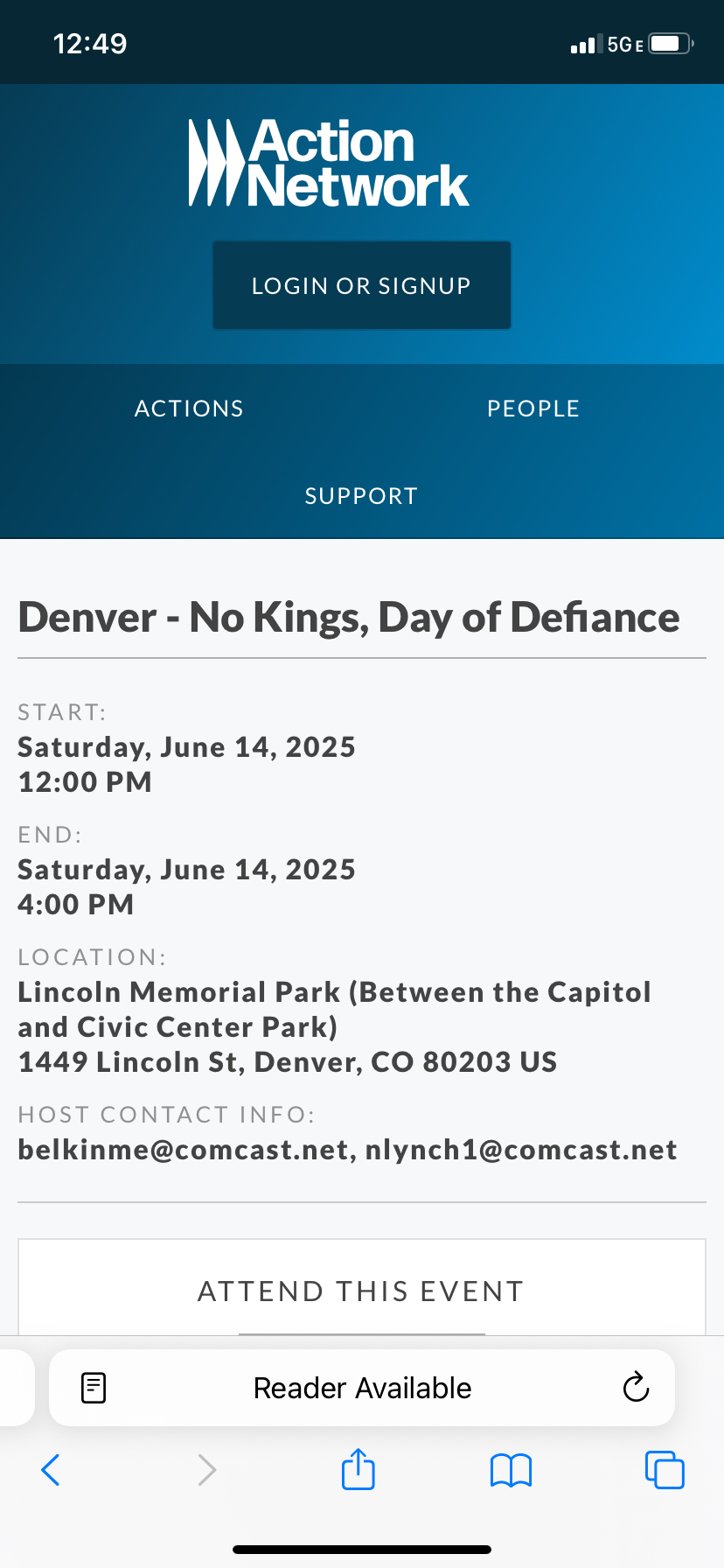Image resolution: width=724 pixels, height=1568 pixels.
Task: Tap the Action Network logo
Action: click(329, 163)
